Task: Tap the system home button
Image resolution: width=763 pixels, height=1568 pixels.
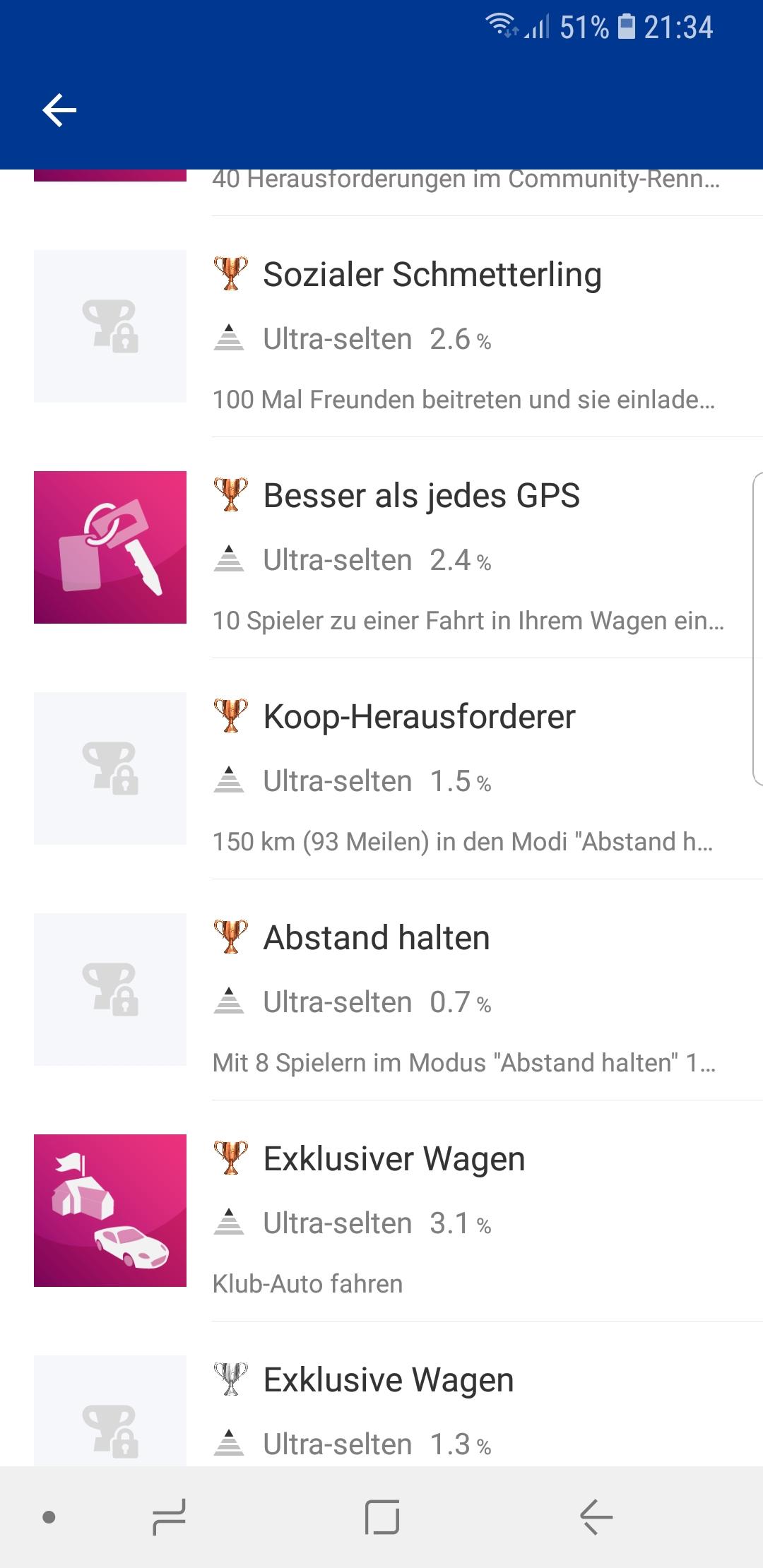Action: (382, 1517)
